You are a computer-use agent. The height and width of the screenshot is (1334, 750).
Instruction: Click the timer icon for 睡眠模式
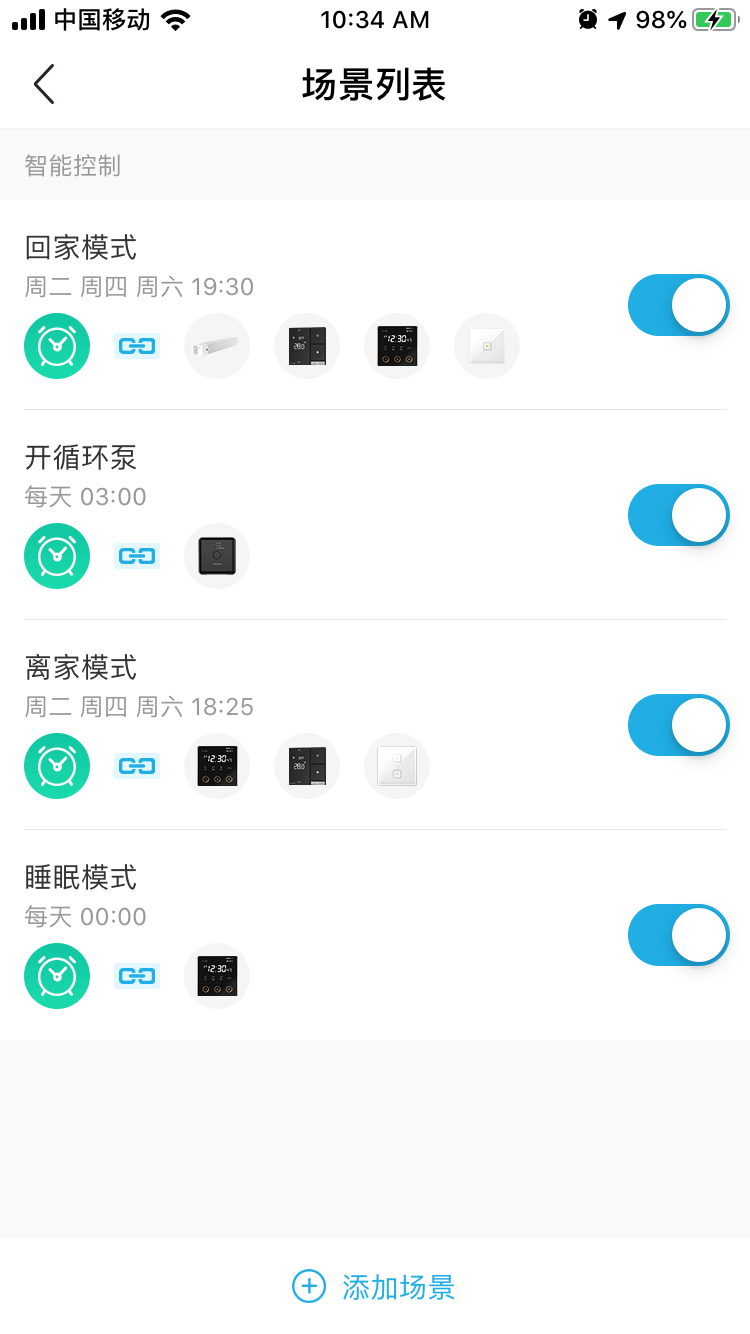click(x=56, y=976)
